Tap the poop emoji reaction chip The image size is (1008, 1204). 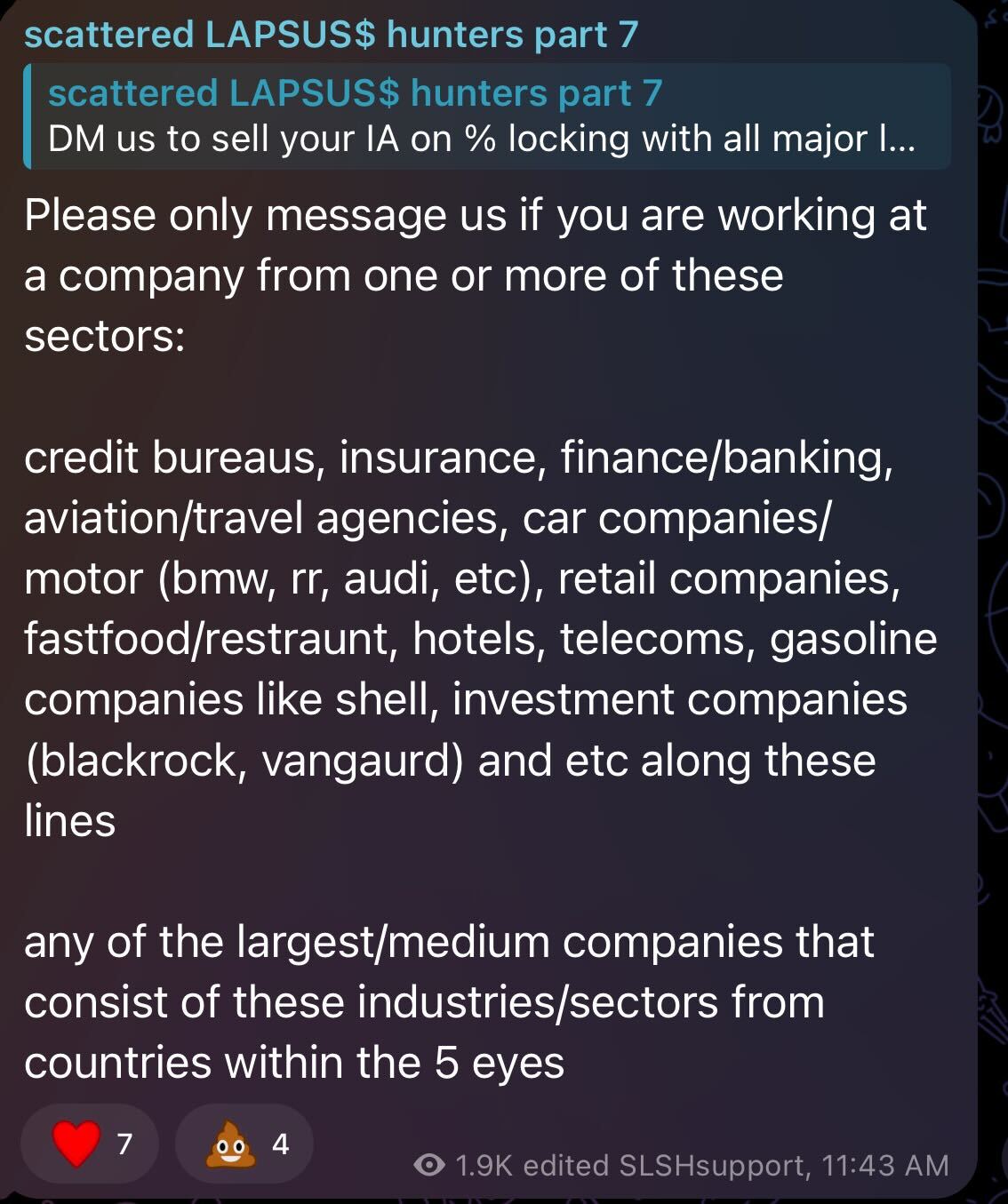244,1144
